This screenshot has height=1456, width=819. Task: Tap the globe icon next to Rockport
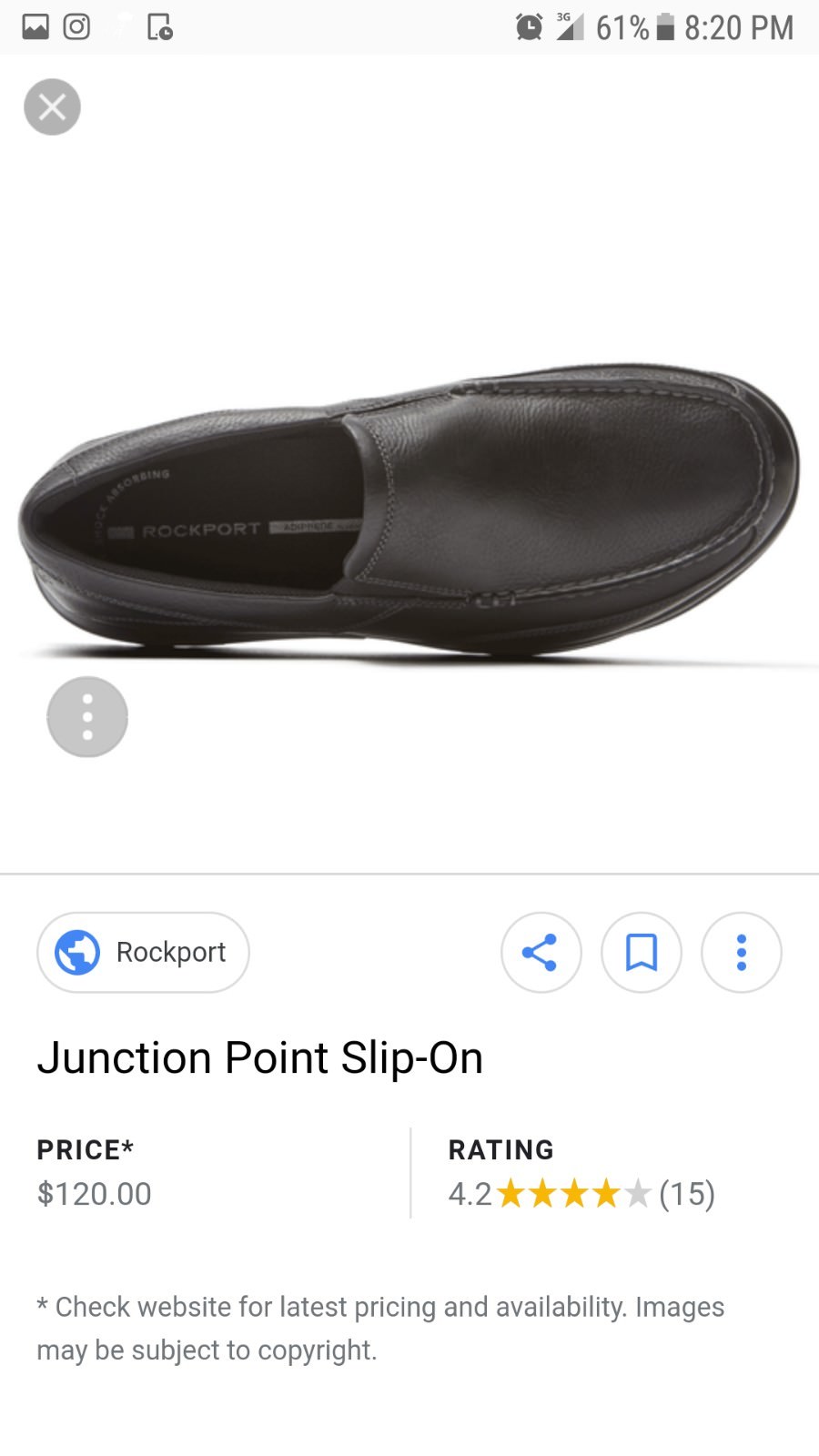[x=78, y=952]
